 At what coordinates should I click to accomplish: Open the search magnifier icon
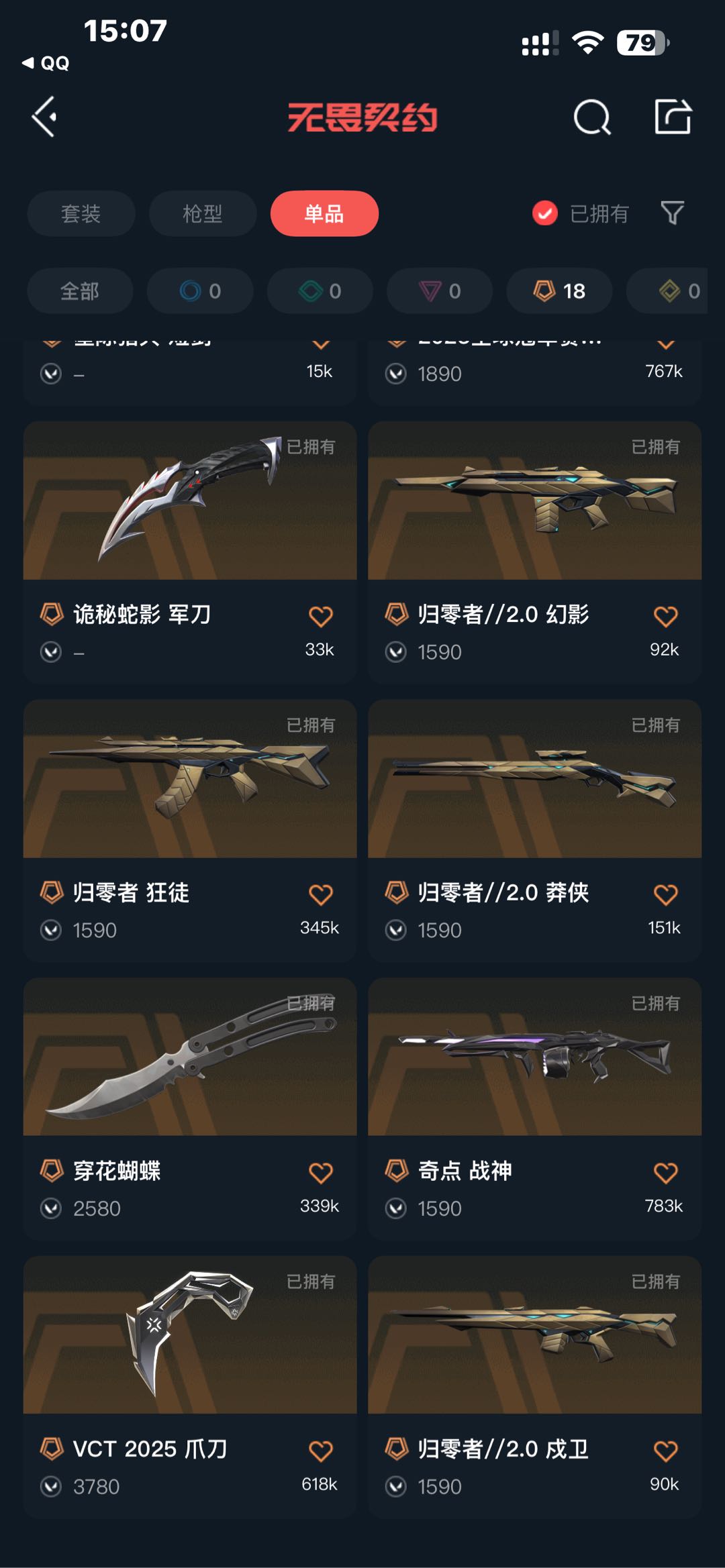pyautogui.click(x=592, y=117)
